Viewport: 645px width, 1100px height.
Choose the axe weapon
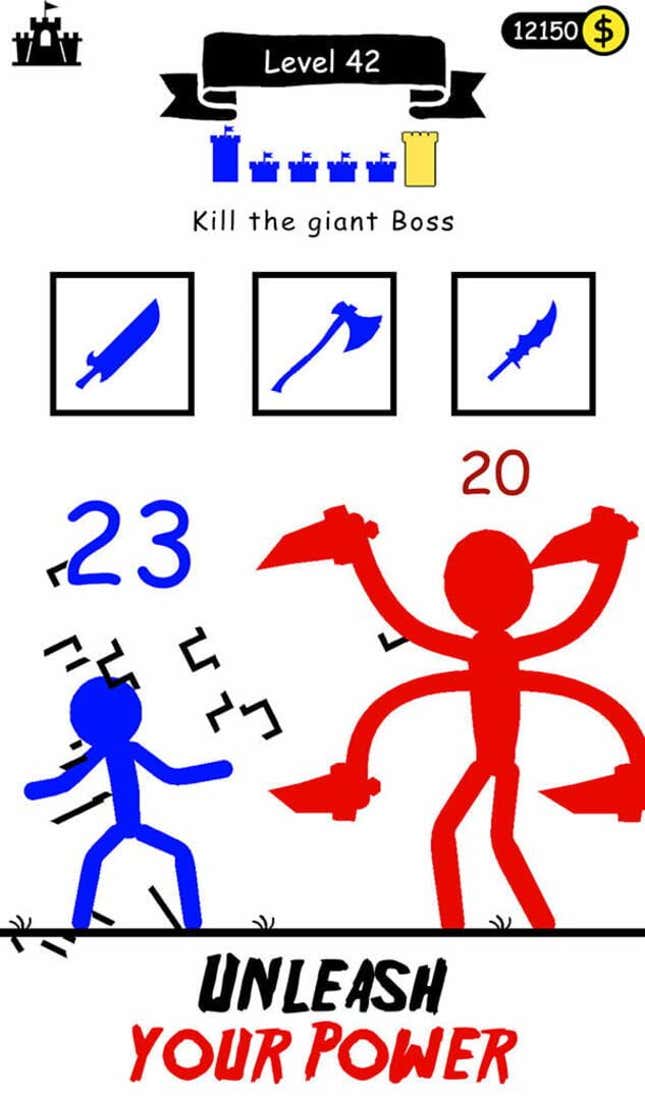click(x=324, y=344)
